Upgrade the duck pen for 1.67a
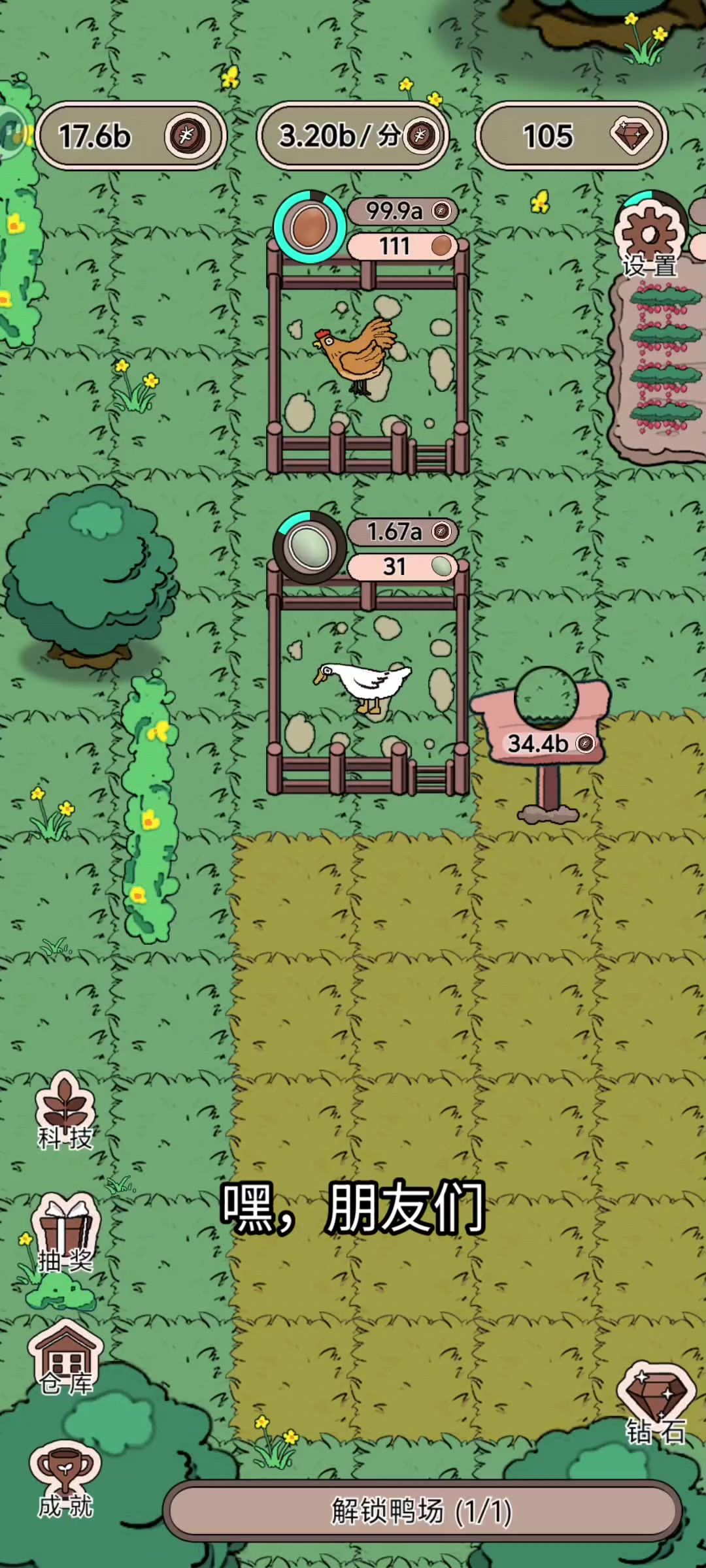The width and height of the screenshot is (706, 1568). click(402, 532)
